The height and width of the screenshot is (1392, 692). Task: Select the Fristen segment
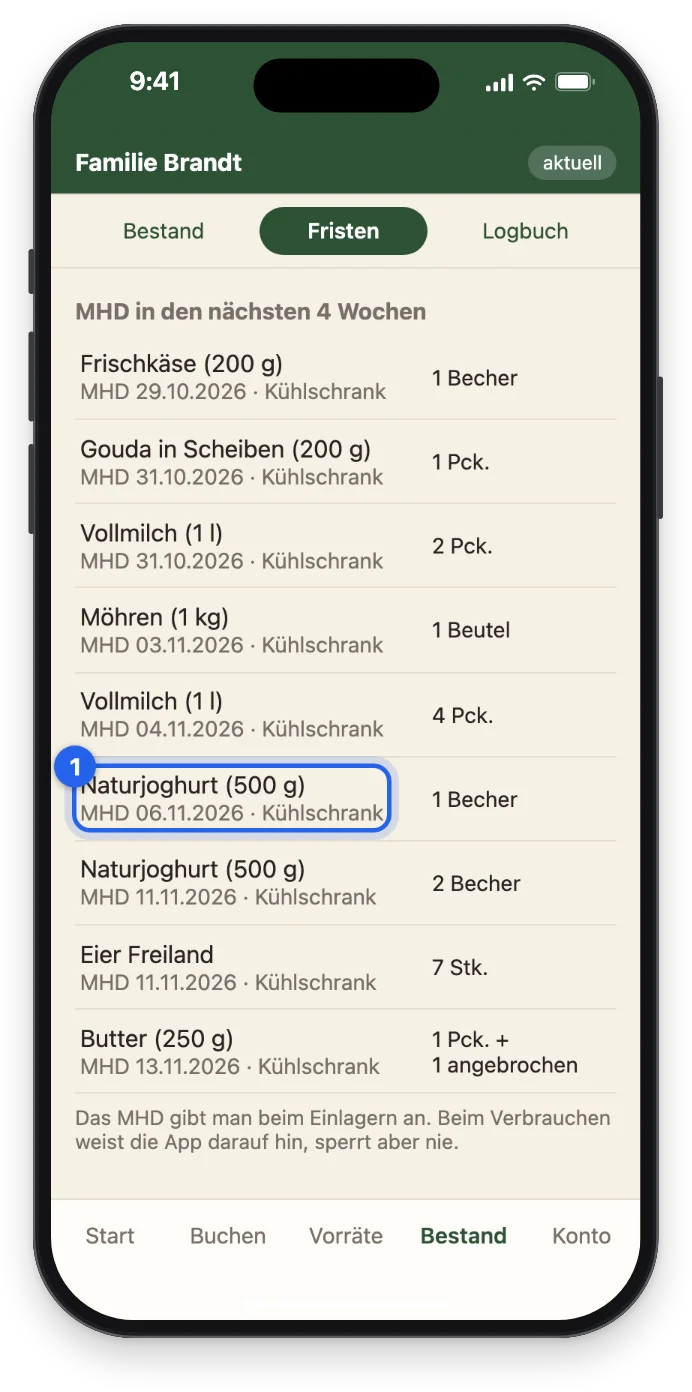tap(343, 231)
